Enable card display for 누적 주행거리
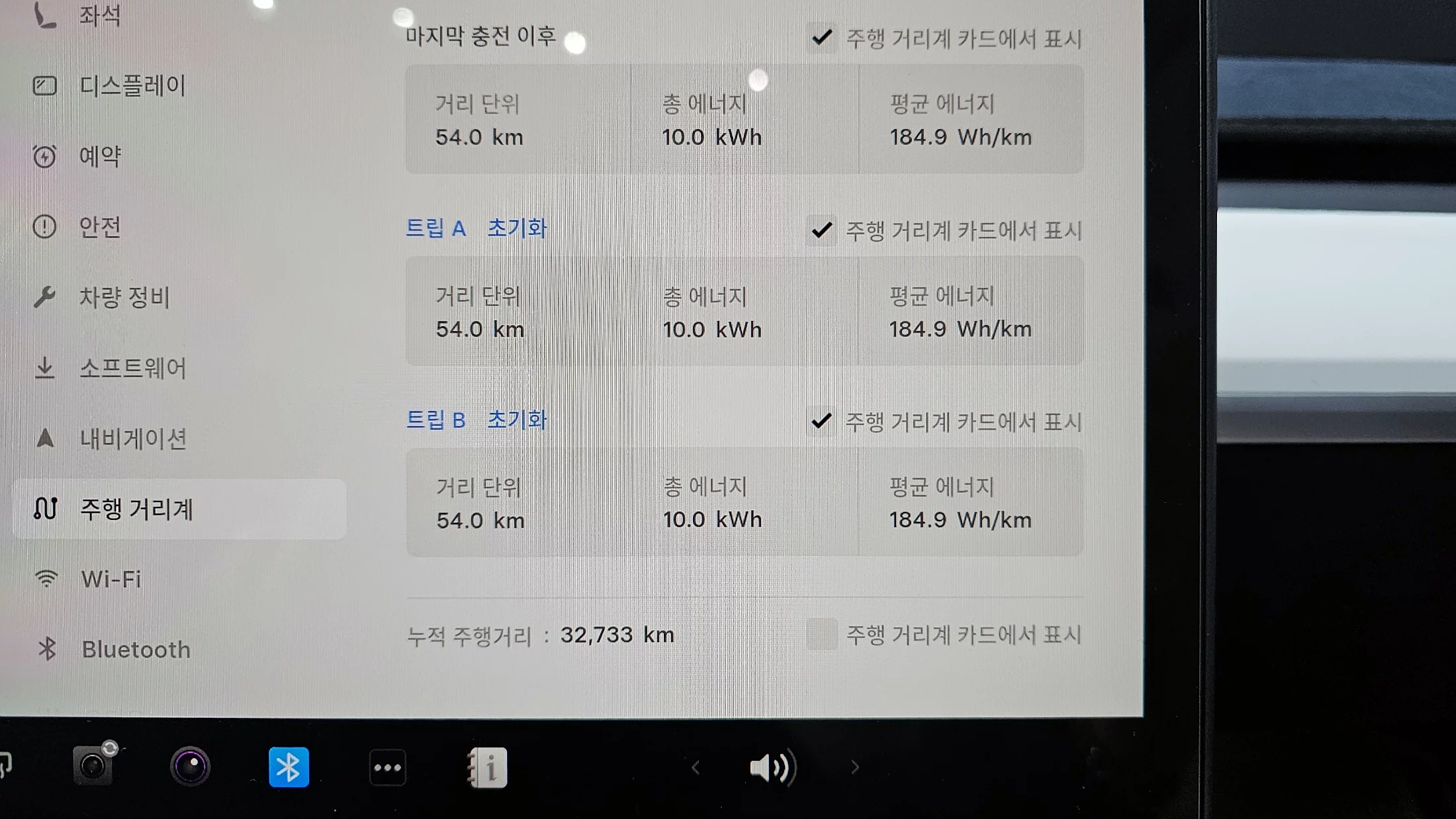The width and height of the screenshot is (1456, 819). tap(821, 634)
